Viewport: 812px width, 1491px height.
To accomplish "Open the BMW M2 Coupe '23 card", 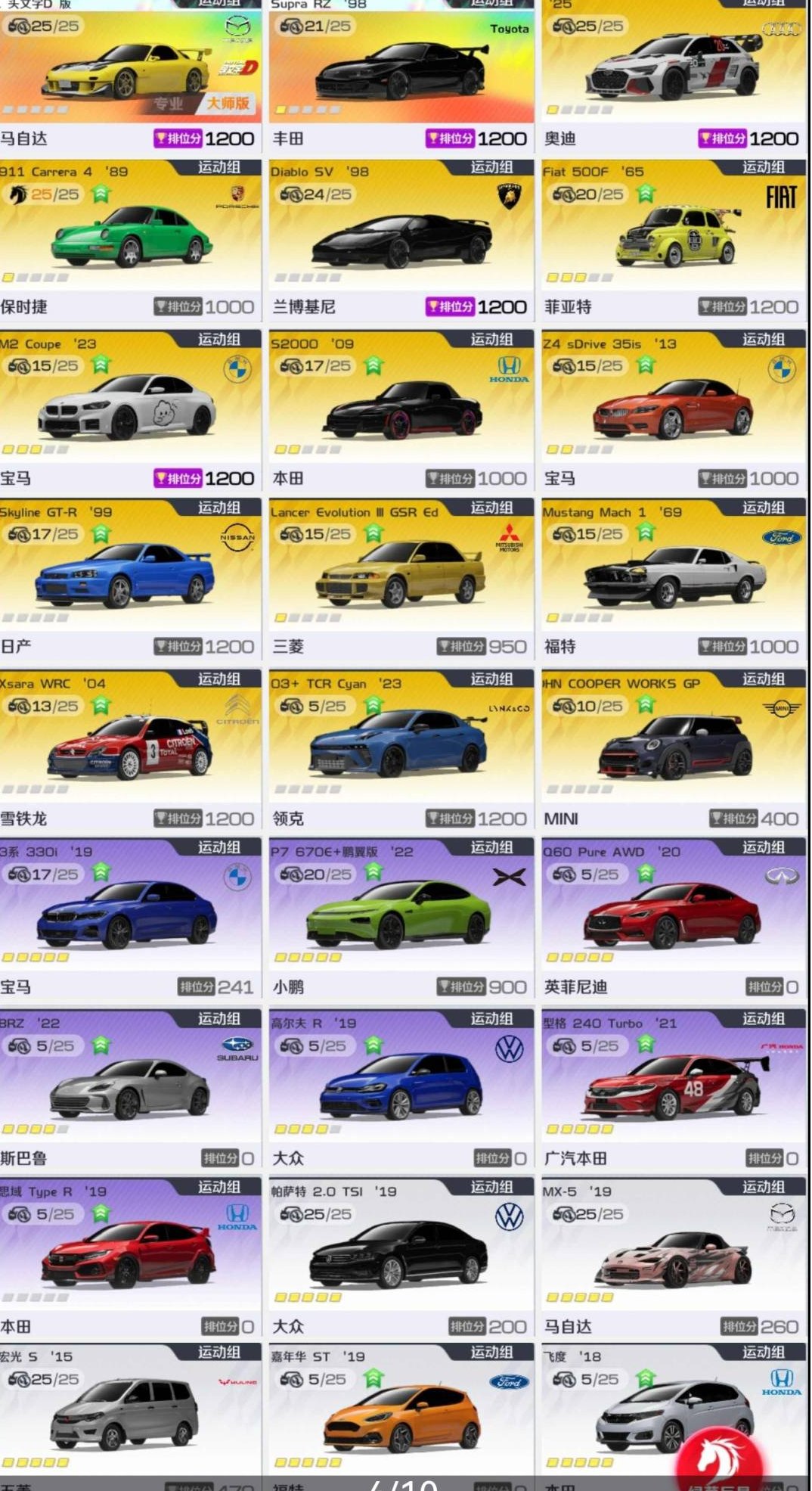I will pyautogui.click(x=130, y=411).
